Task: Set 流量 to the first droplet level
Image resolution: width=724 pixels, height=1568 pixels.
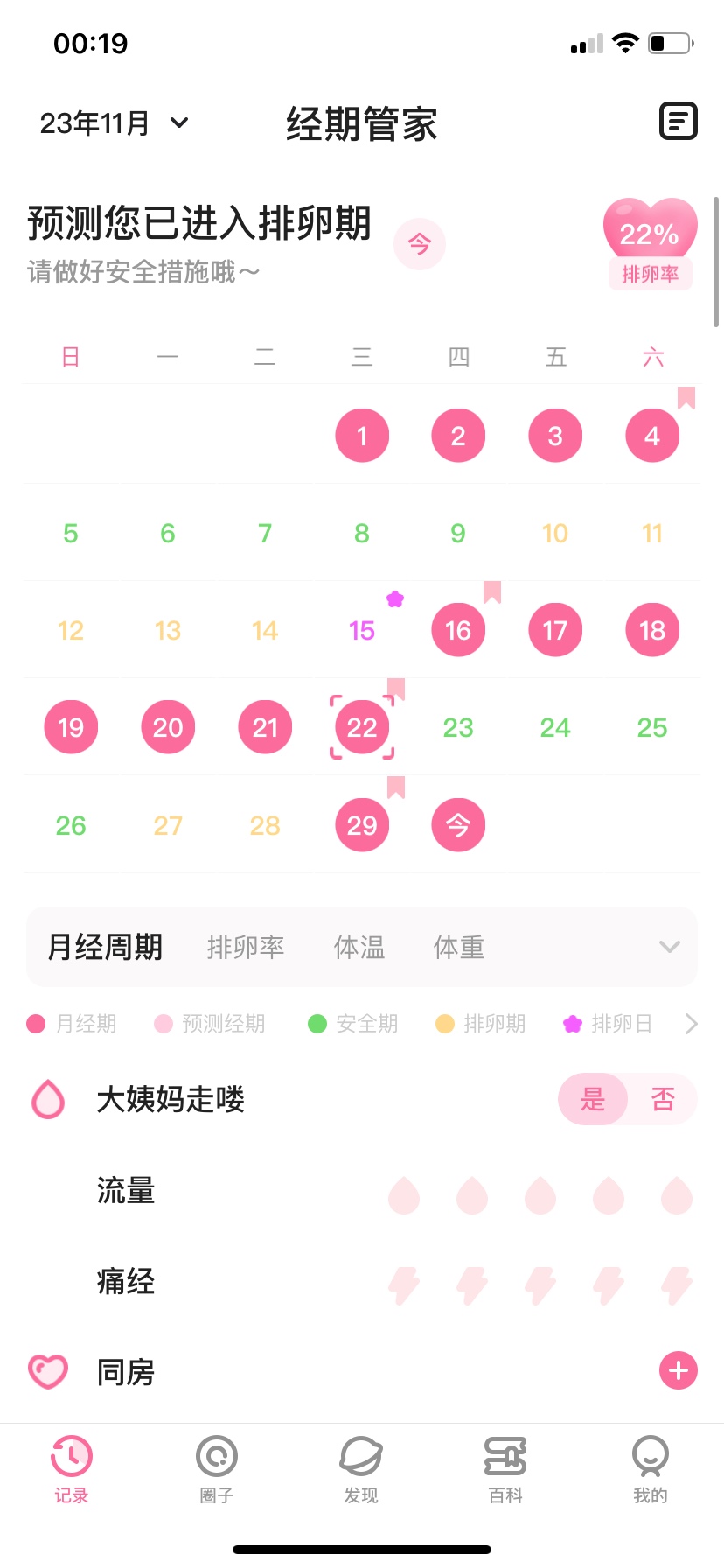Action: pyautogui.click(x=404, y=1195)
